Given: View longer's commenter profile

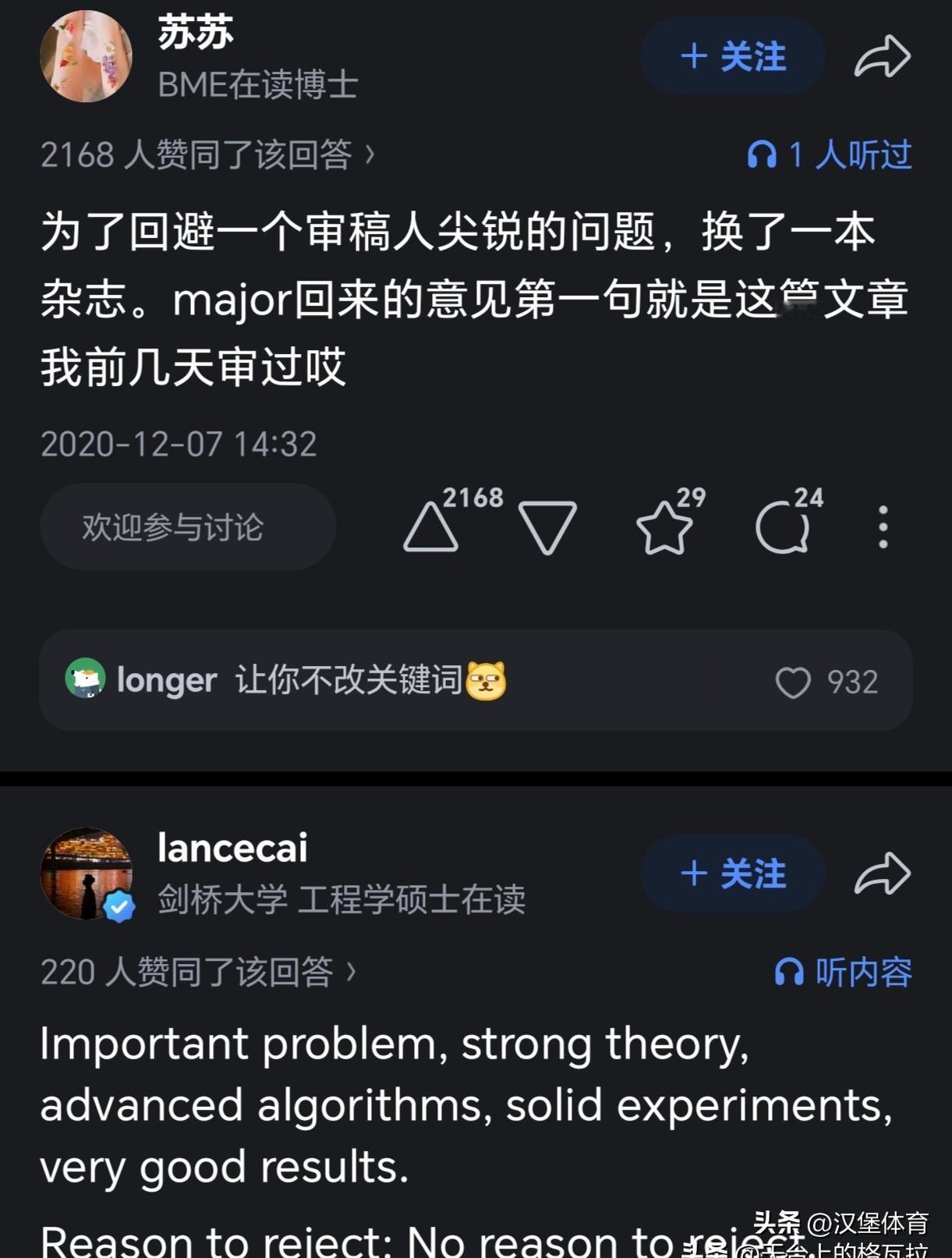Looking at the screenshot, I should click(166, 679).
